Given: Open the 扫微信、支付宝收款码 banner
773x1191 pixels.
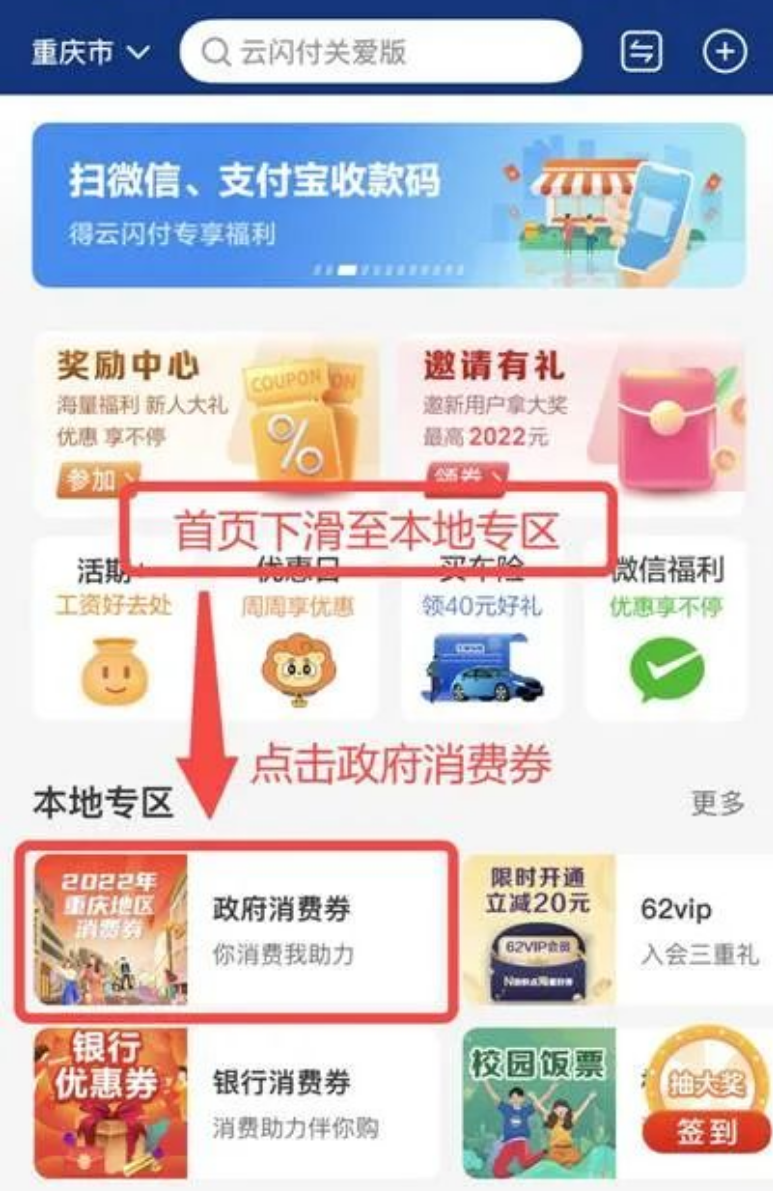Looking at the screenshot, I should [x=388, y=205].
